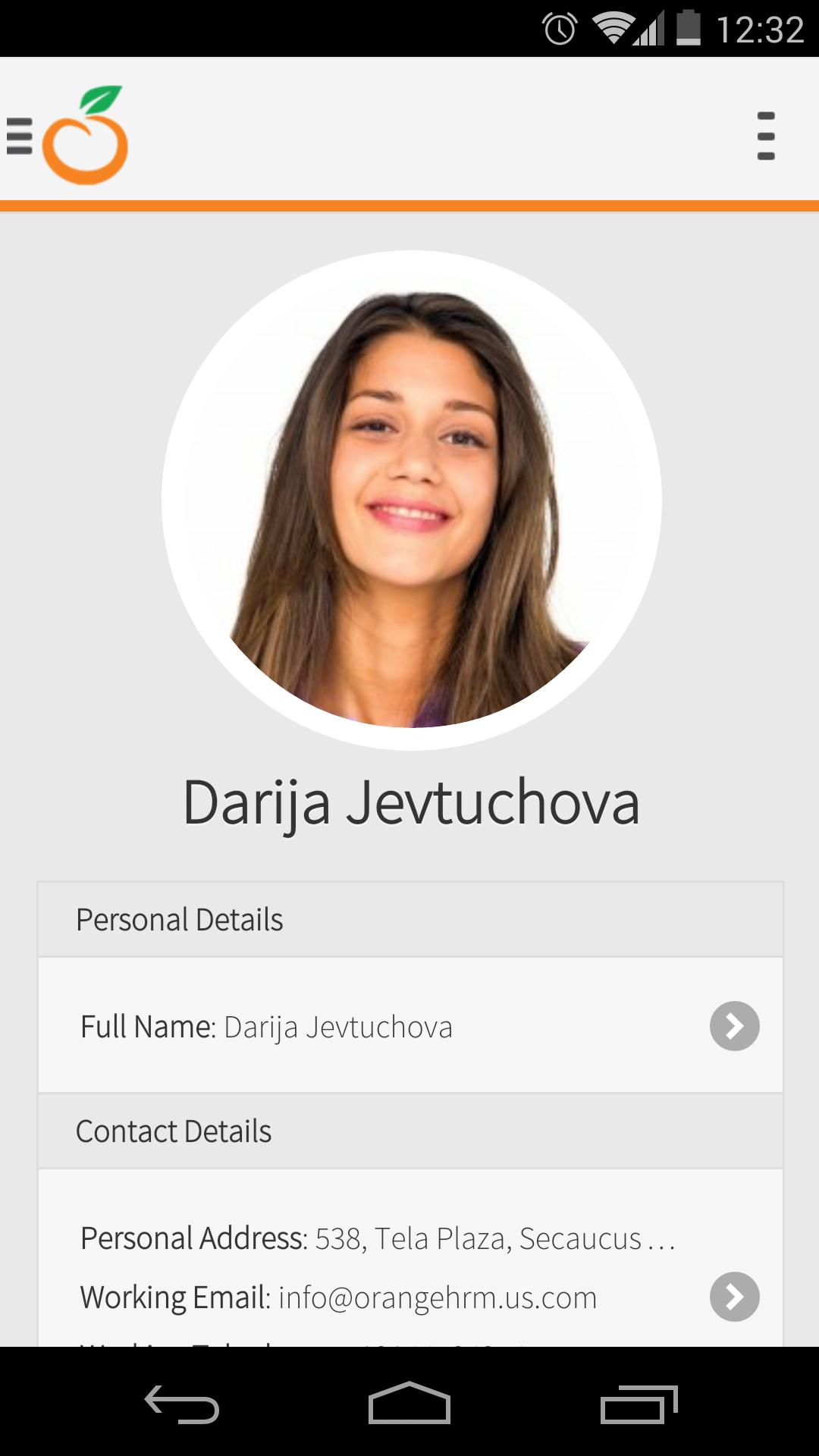This screenshot has height=1456, width=819.
Task: Open the overflow options menu
Action: (x=766, y=136)
